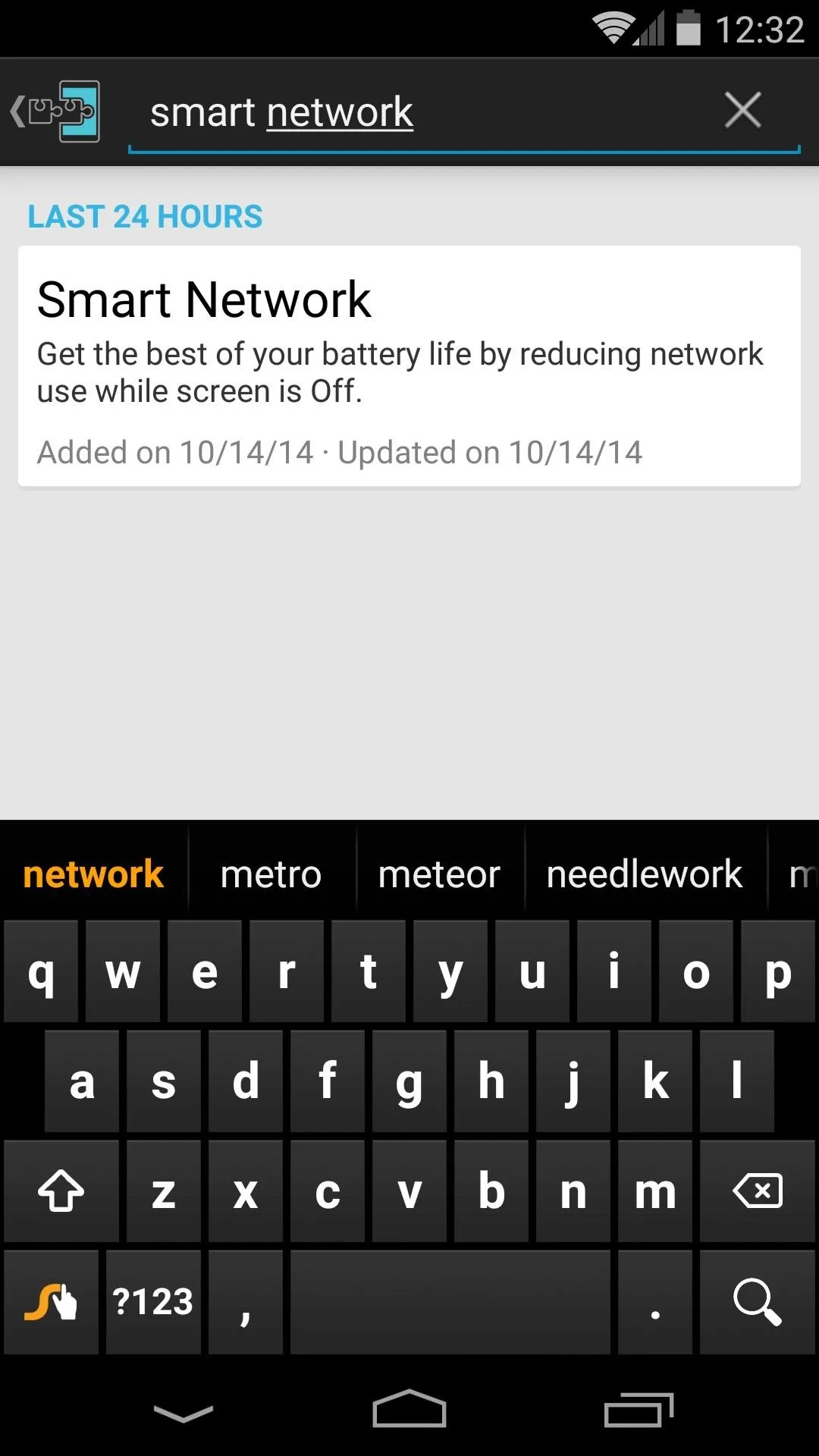Tap the 'smart network' search field

click(425, 113)
